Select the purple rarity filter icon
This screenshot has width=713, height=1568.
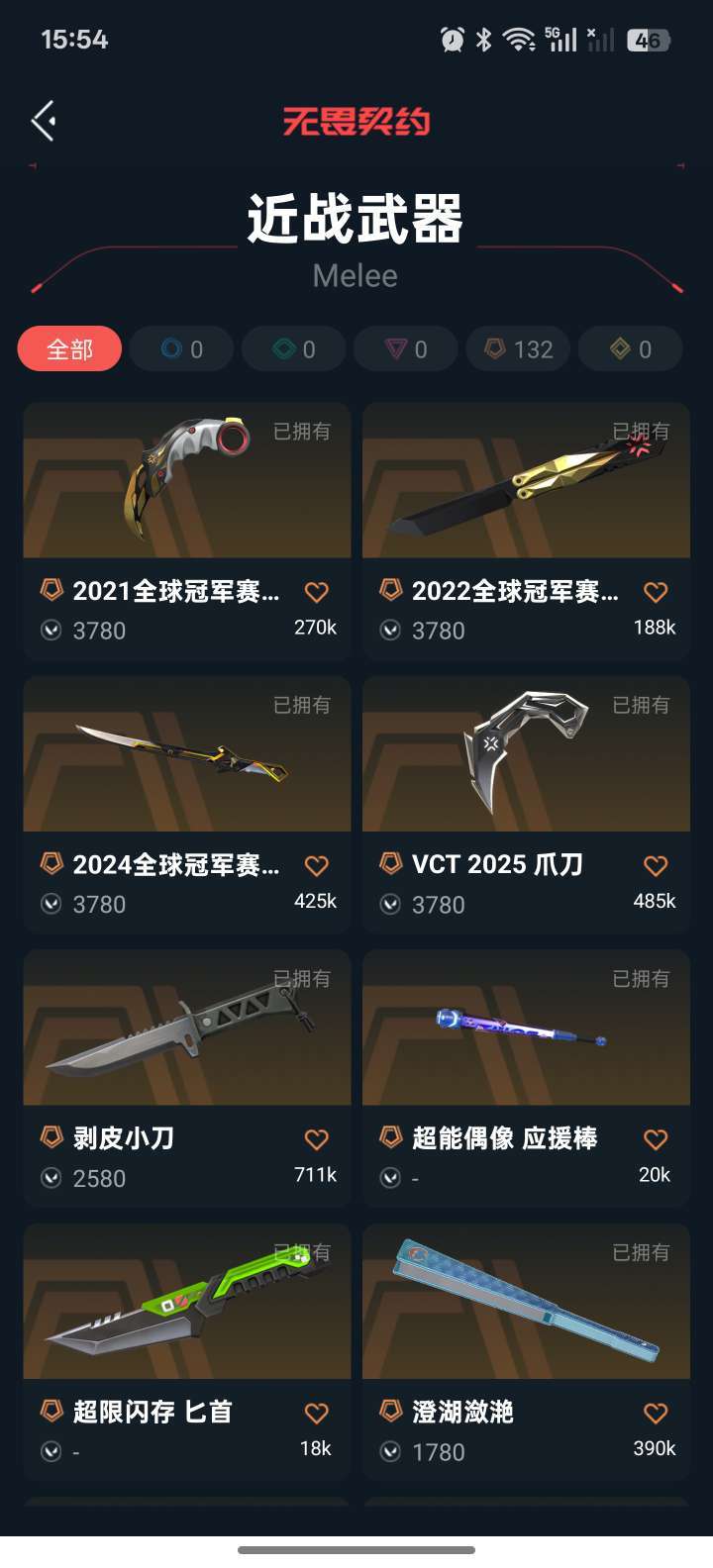pos(405,348)
